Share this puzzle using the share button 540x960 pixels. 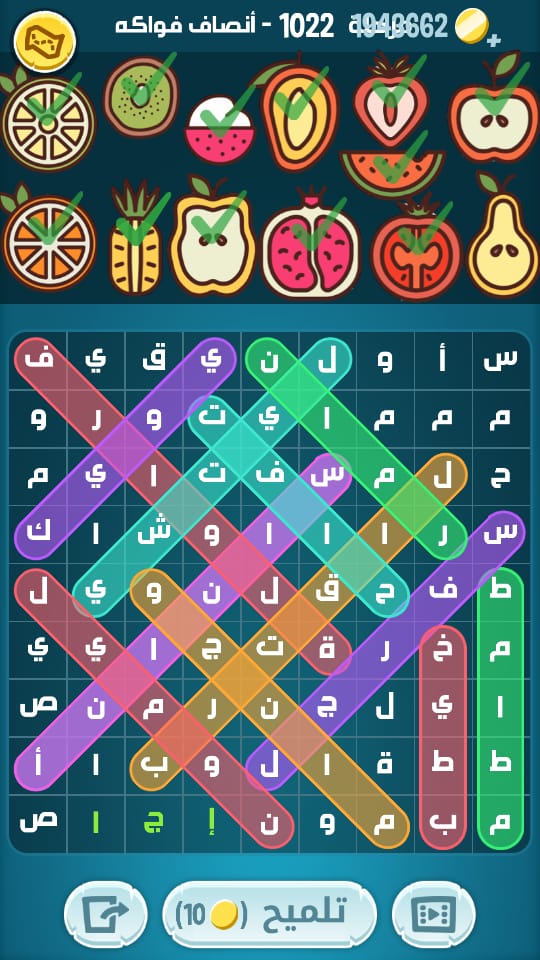tap(106, 915)
